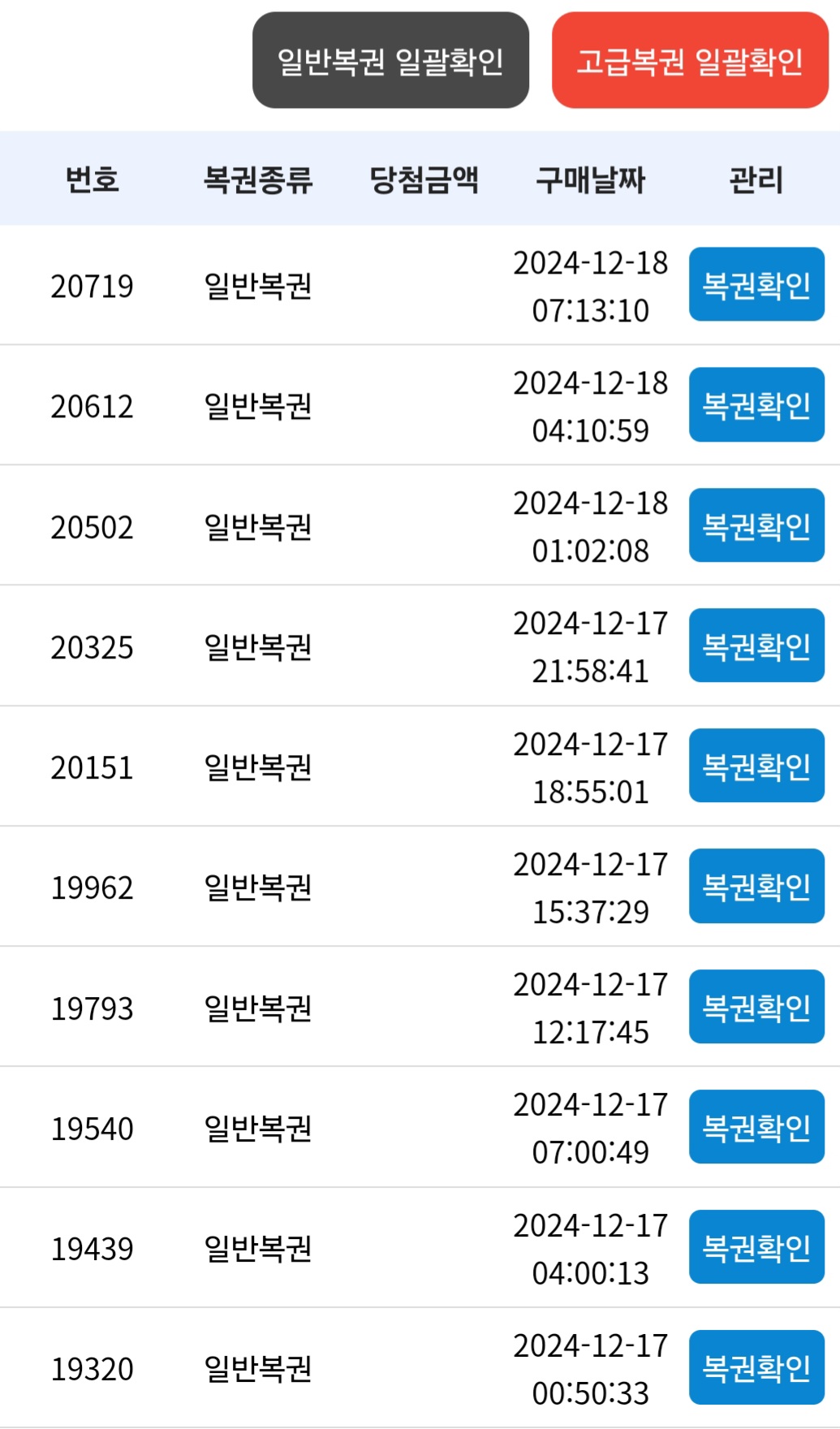Tap 복권확인 for ticket 20325
The width and height of the screenshot is (840, 1429).
(756, 645)
